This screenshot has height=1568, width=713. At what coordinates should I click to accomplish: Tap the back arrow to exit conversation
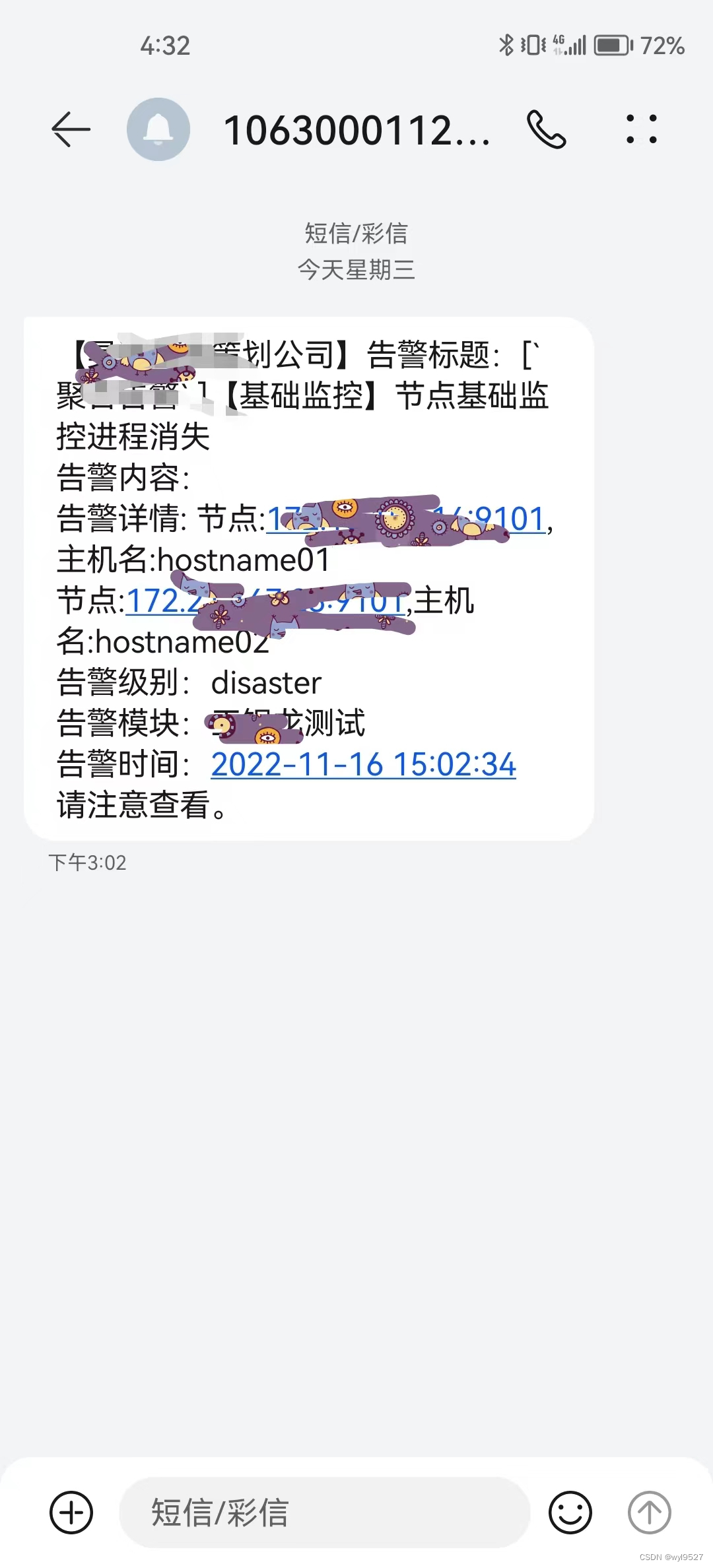[71, 129]
